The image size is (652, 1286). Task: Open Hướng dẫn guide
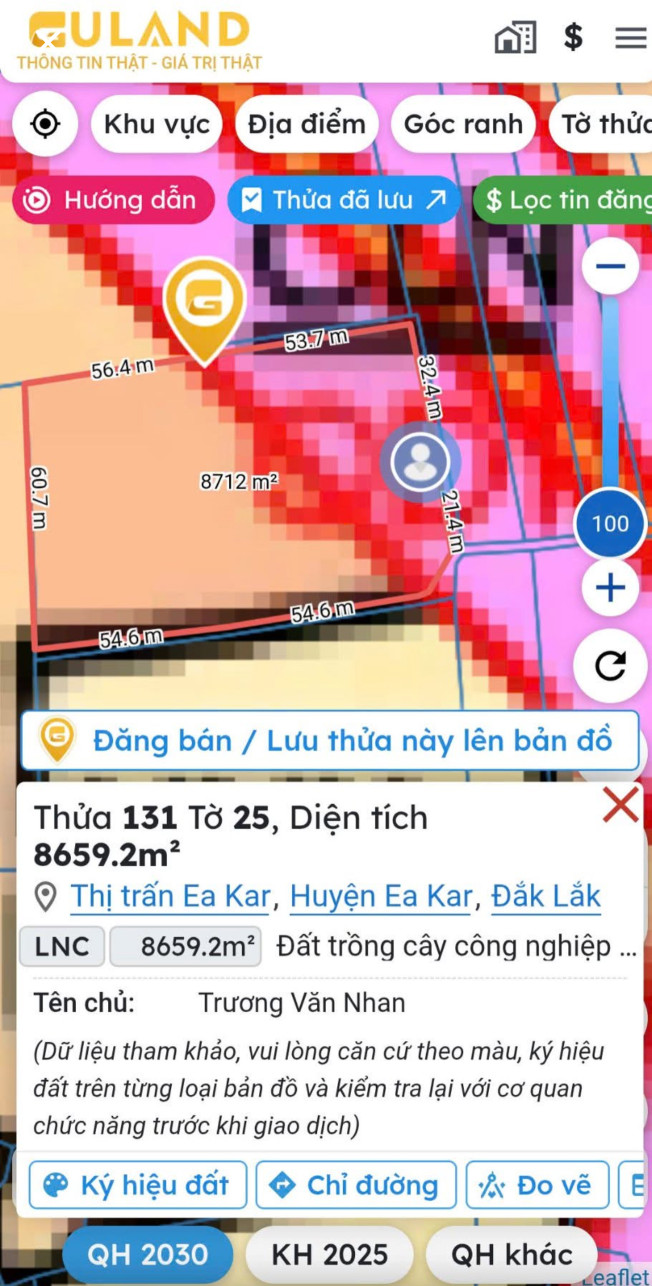coord(113,200)
